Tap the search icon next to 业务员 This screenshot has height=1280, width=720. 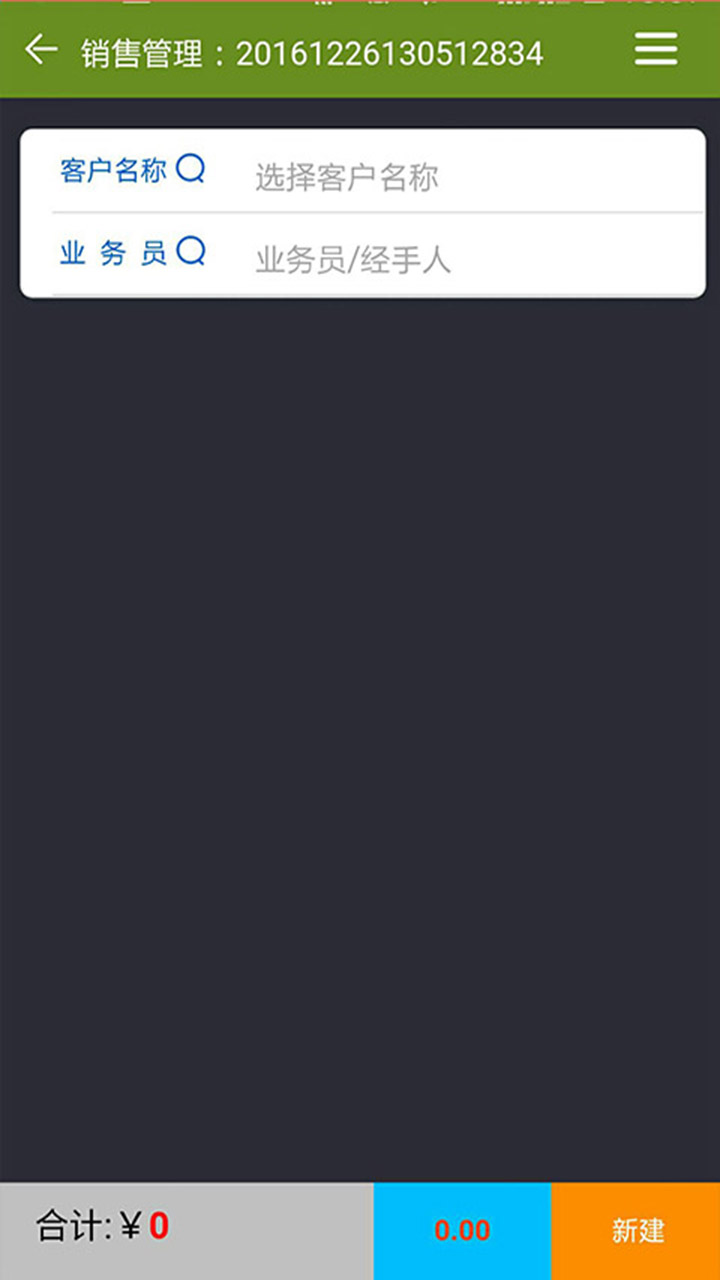tap(190, 252)
